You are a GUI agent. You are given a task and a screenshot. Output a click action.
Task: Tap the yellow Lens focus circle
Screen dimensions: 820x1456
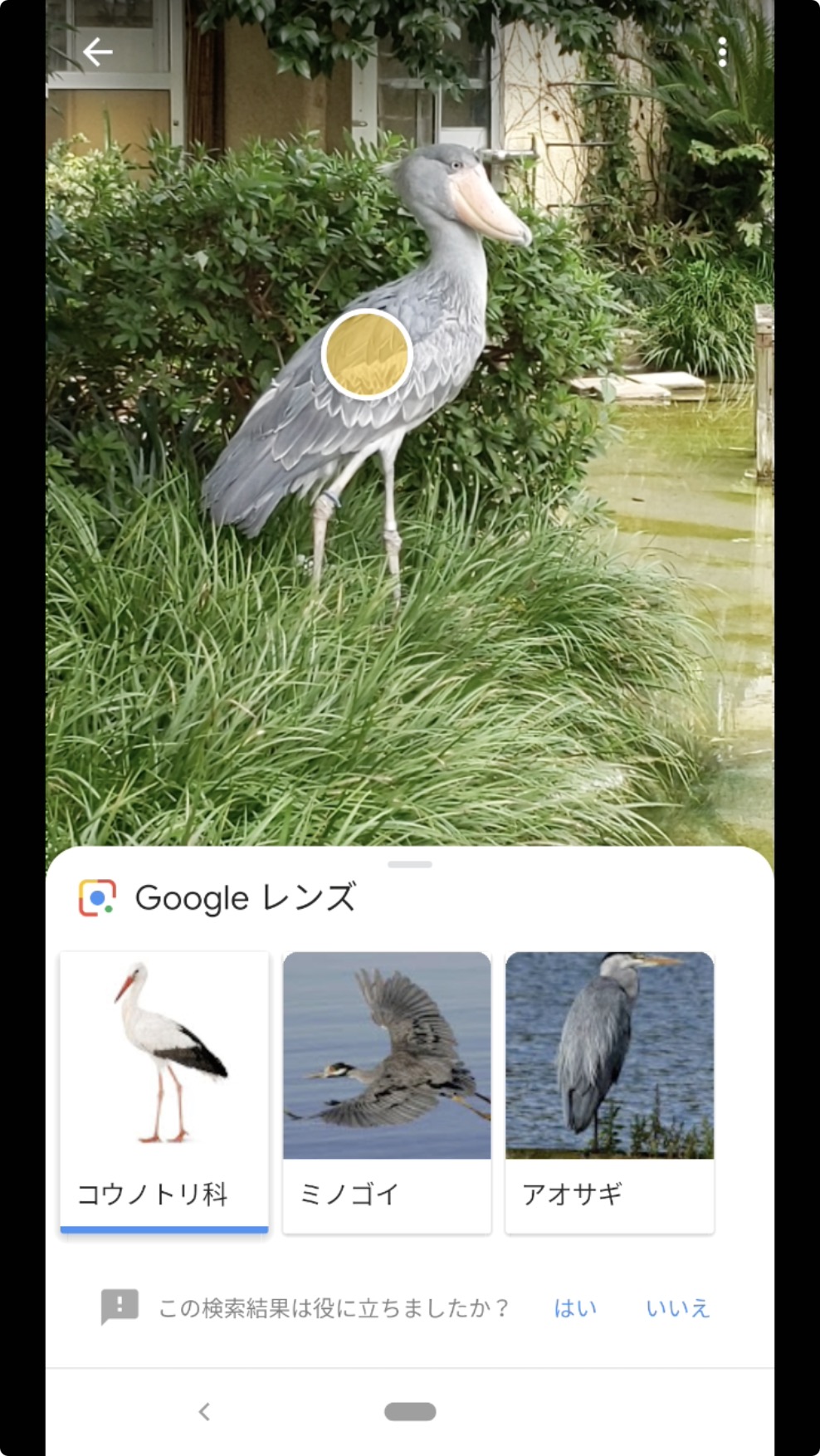point(367,354)
